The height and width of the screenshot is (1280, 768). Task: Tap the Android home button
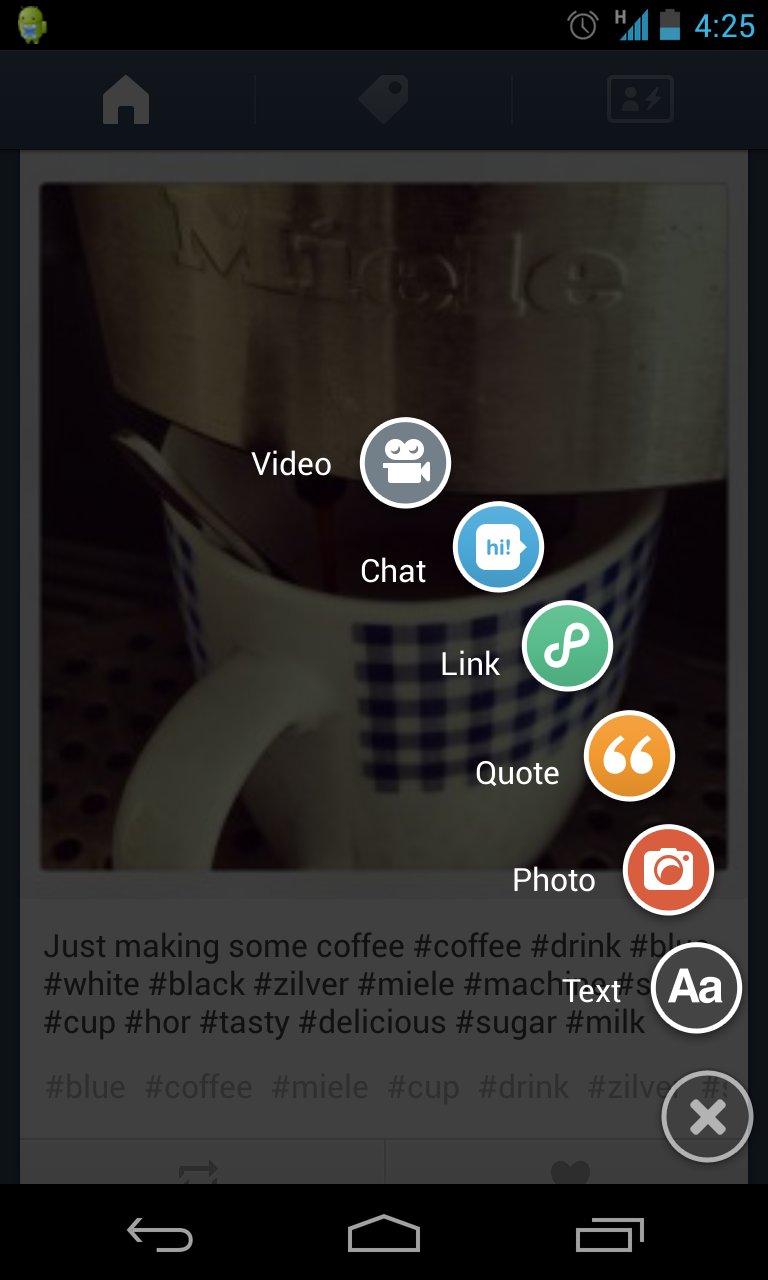tap(383, 1235)
